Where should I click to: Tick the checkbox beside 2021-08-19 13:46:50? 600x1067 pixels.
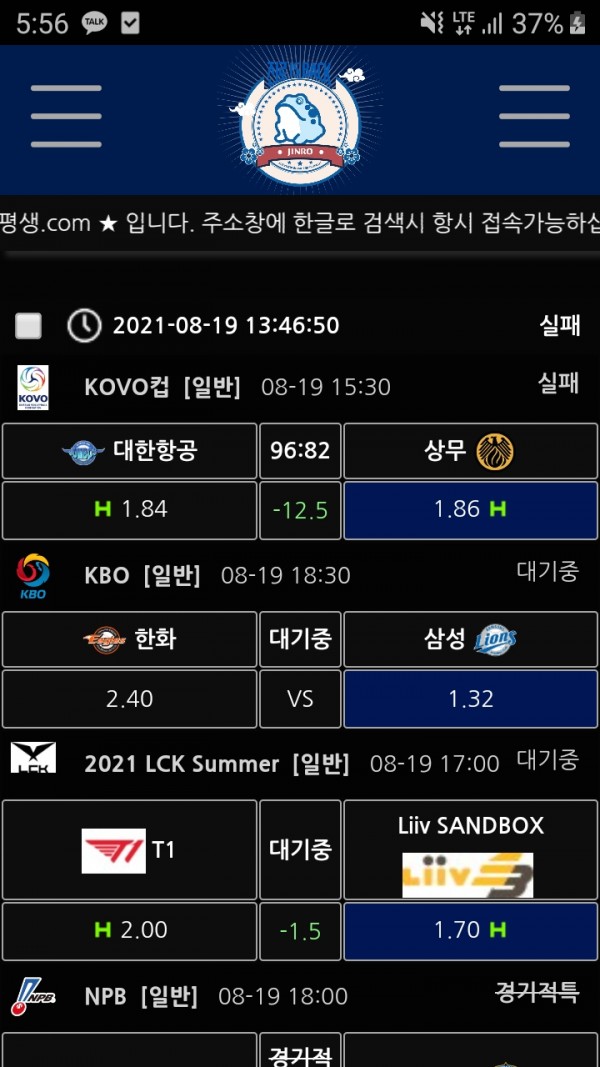(29, 326)
